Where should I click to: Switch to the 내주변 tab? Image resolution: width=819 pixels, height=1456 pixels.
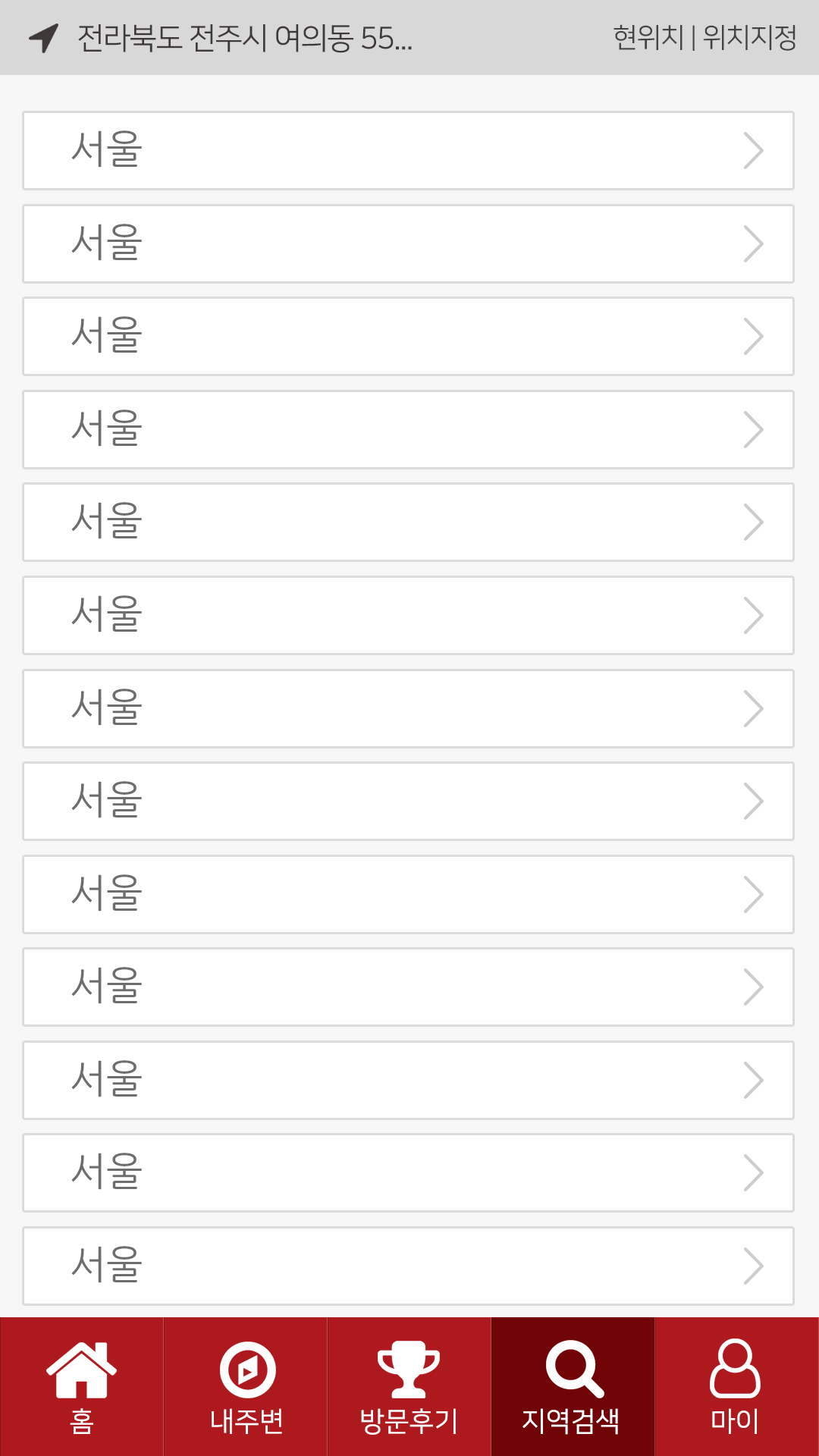click(246, 1387)
